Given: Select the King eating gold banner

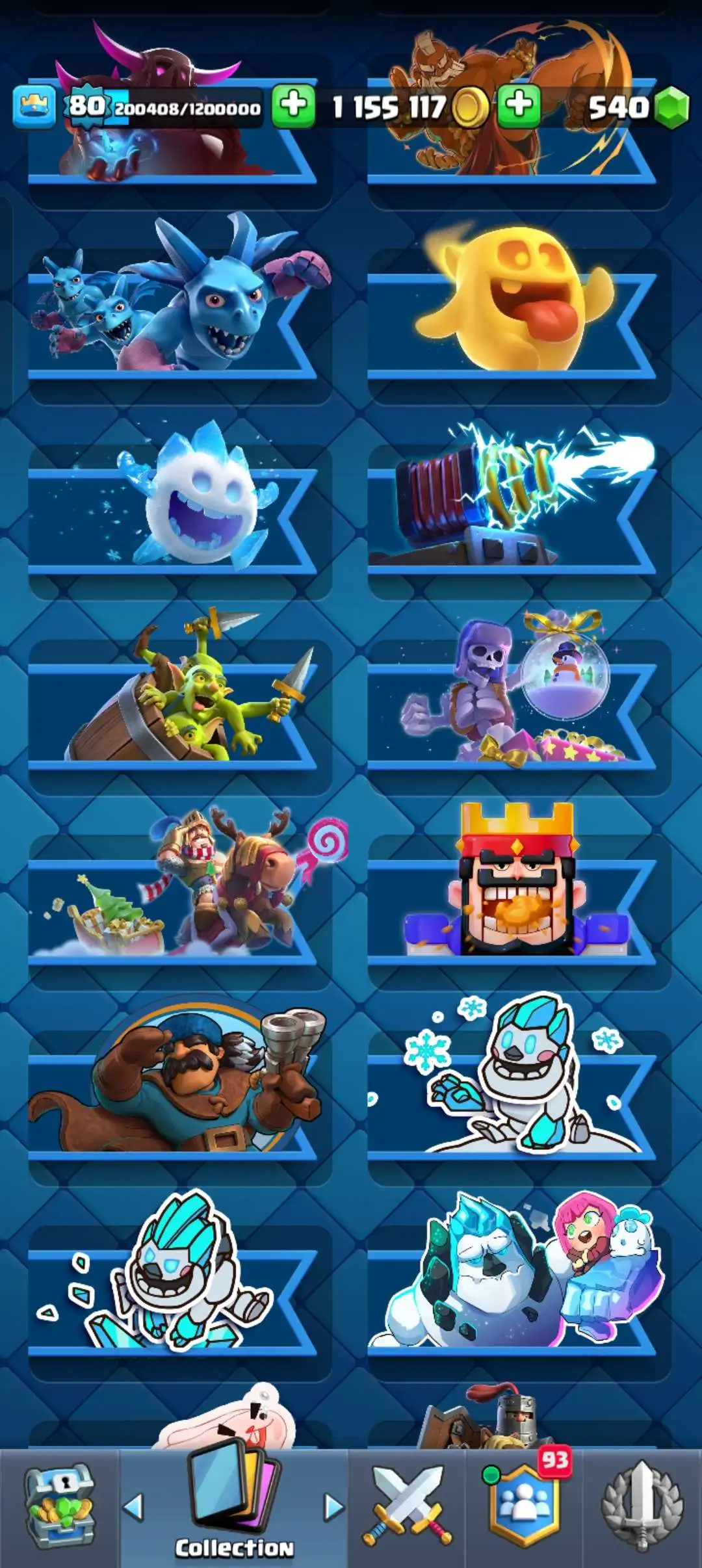Looking at the screenshot, I should pos(512,905).
